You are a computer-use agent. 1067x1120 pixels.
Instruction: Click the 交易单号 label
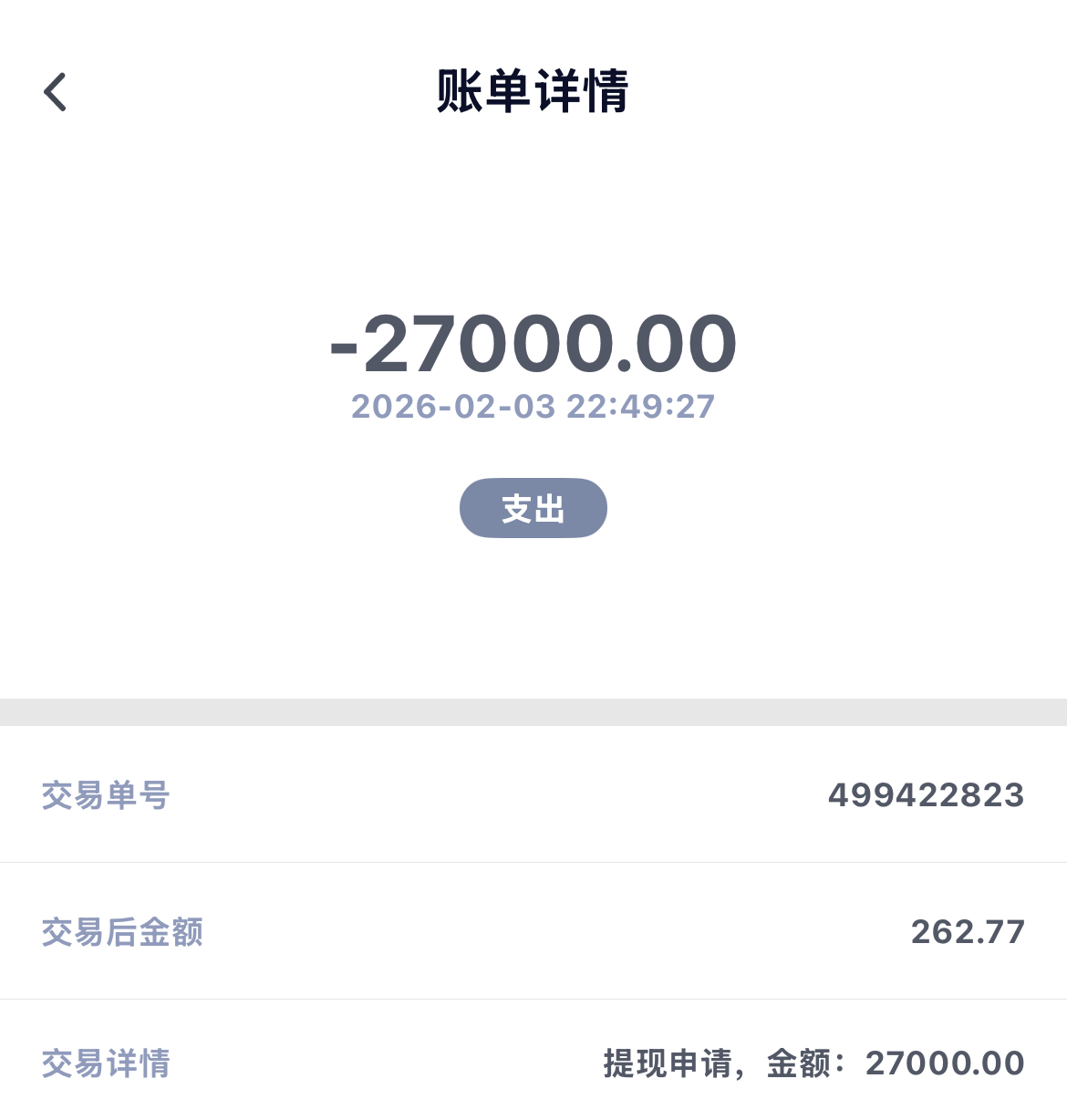104,794
